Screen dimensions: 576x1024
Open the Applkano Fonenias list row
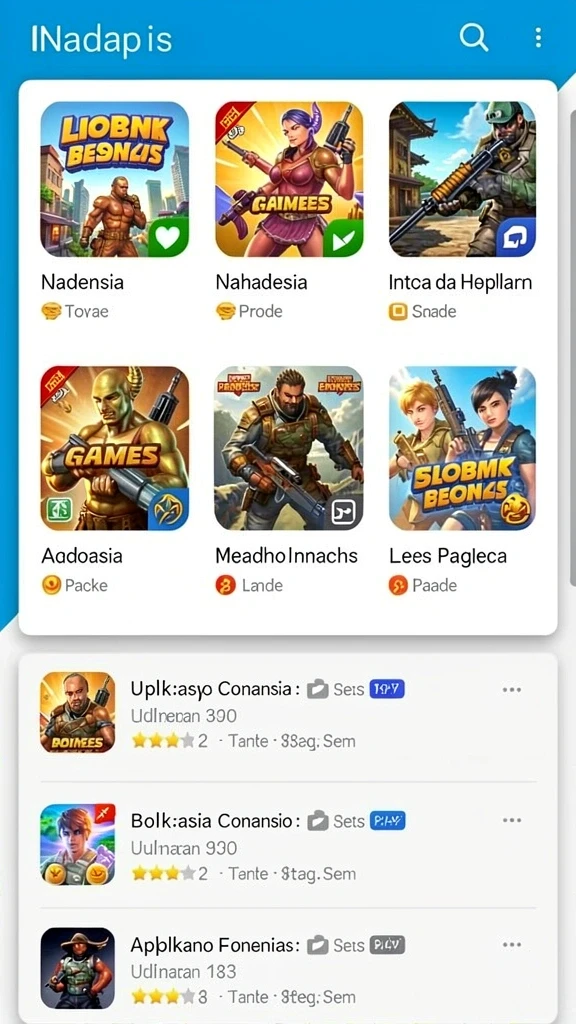pos(288,969)
